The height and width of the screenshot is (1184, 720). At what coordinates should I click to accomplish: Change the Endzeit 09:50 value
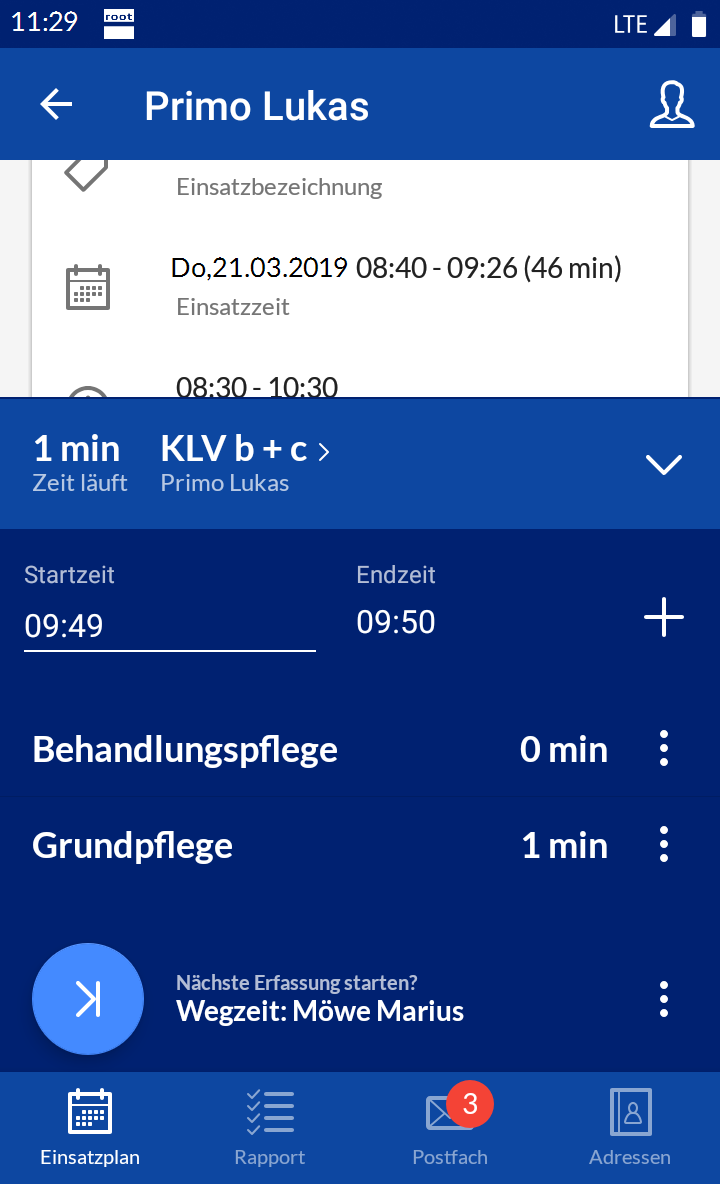tap(396, 622)
